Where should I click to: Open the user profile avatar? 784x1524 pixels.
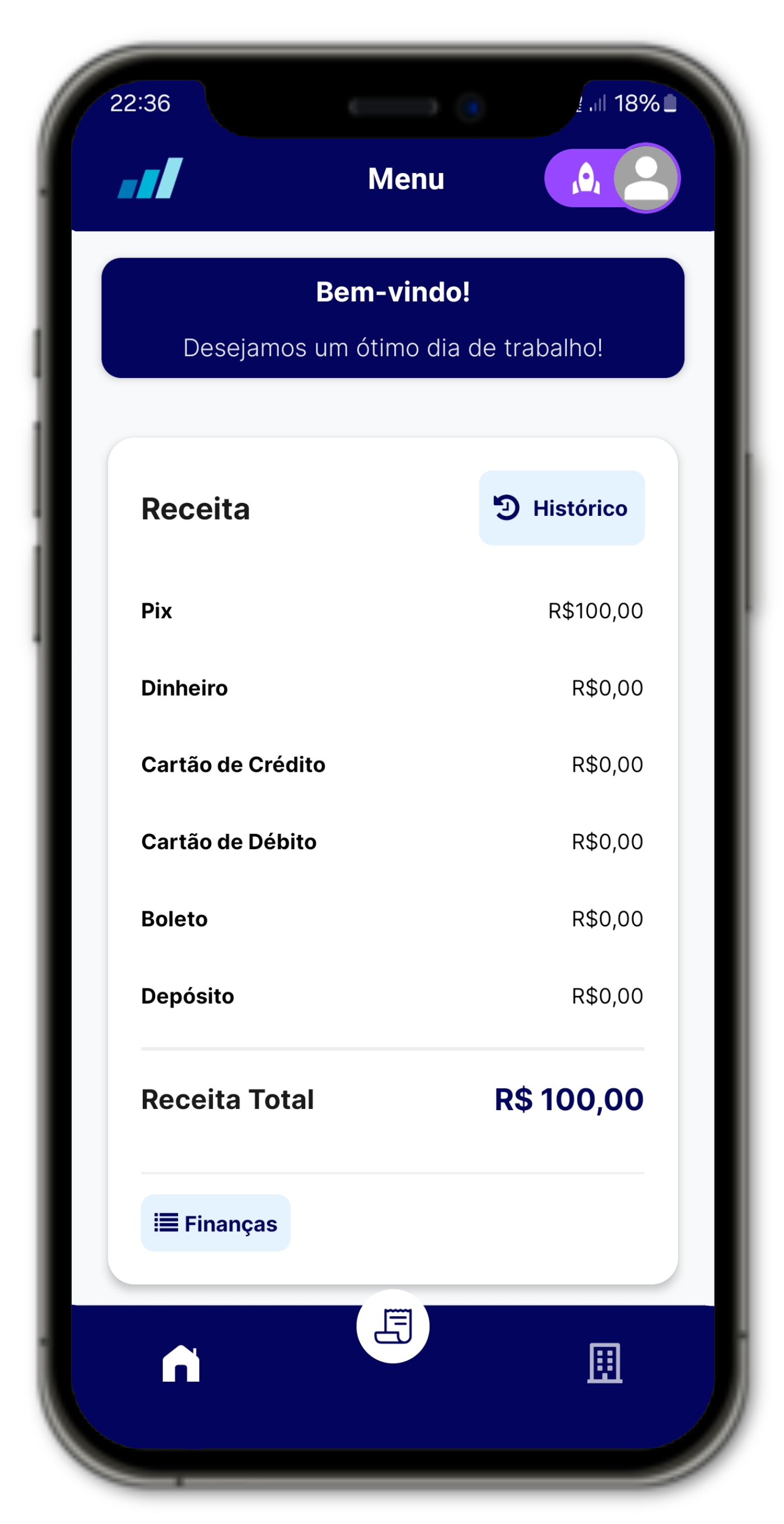646,178
